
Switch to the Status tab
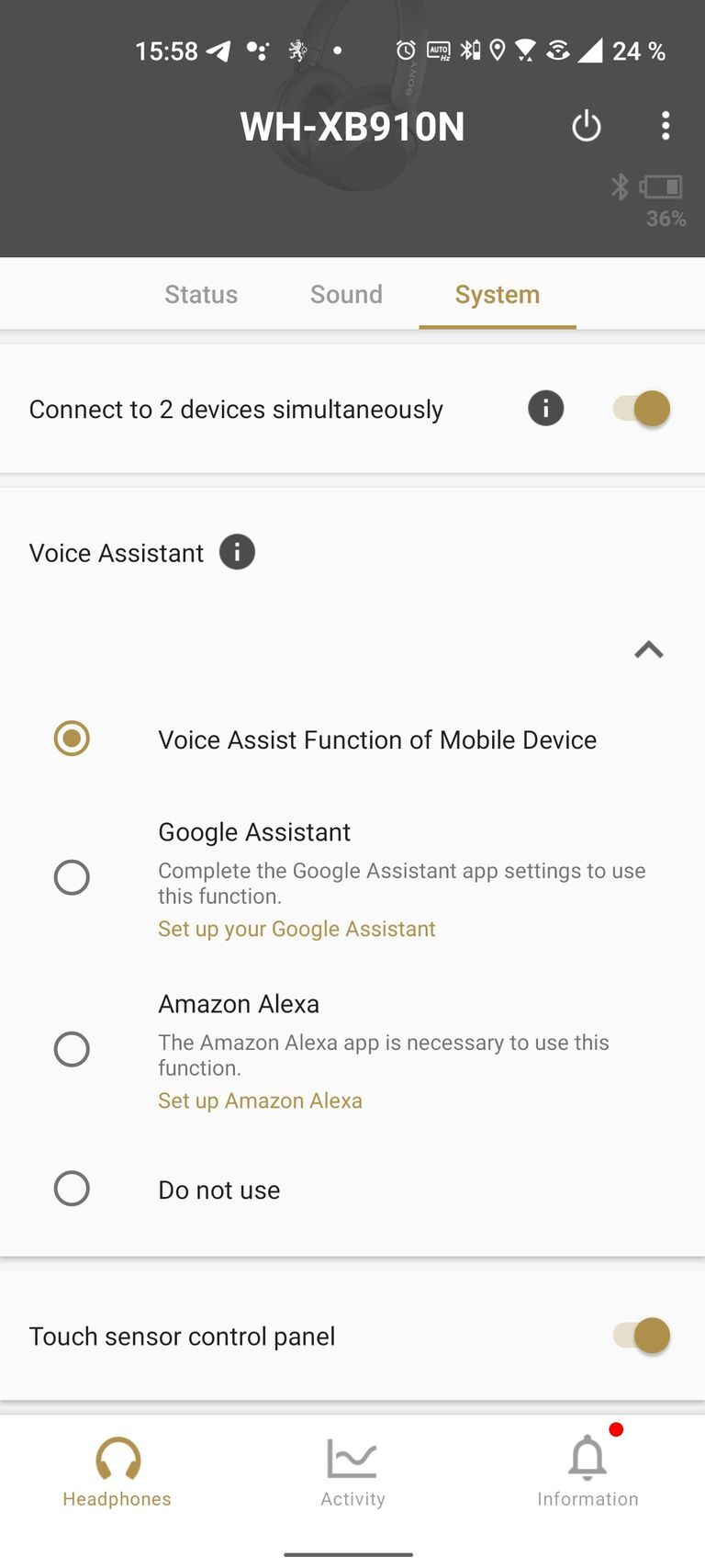[x=201, y=295]
